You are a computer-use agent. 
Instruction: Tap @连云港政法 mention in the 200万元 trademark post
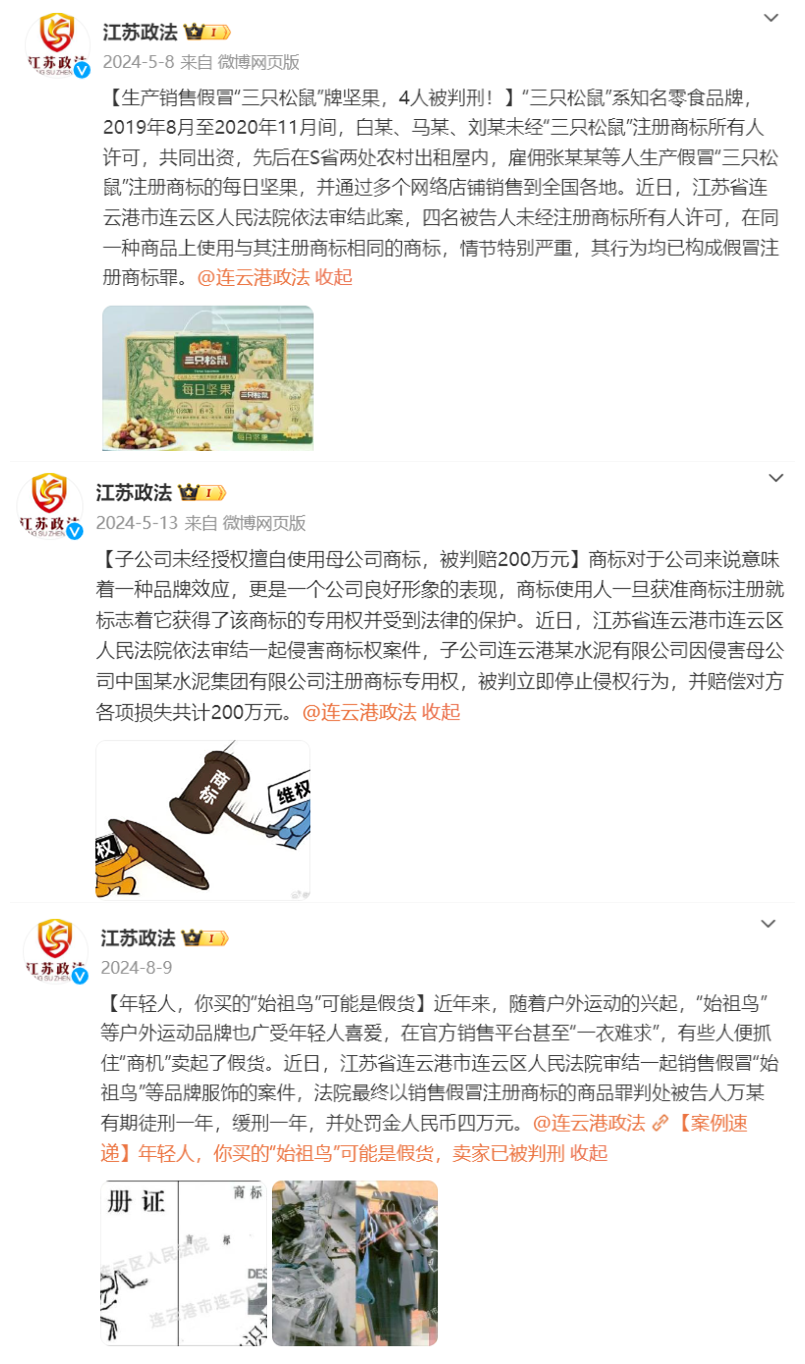pos(359,712)
